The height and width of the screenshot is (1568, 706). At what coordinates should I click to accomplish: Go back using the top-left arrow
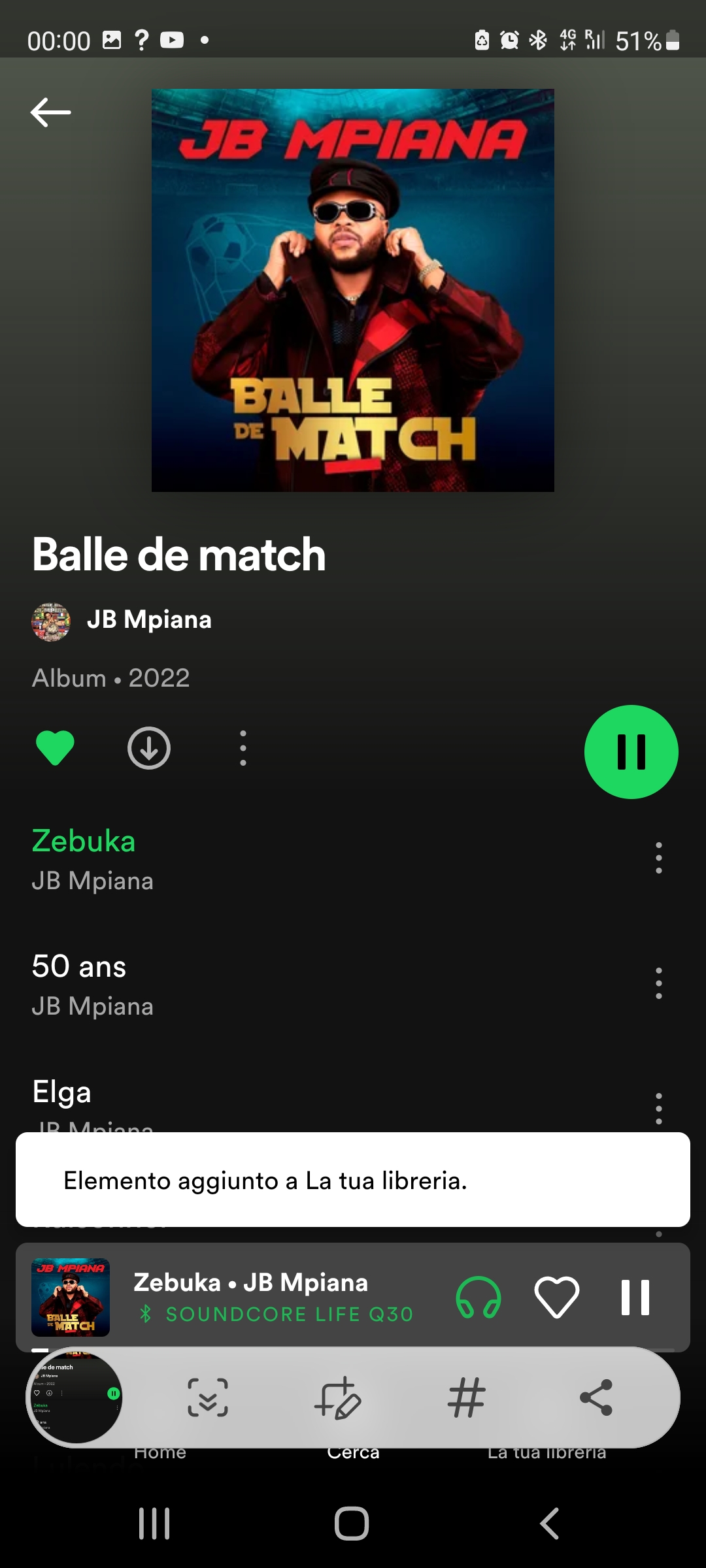pyautogui.click(x=50, y=112)
